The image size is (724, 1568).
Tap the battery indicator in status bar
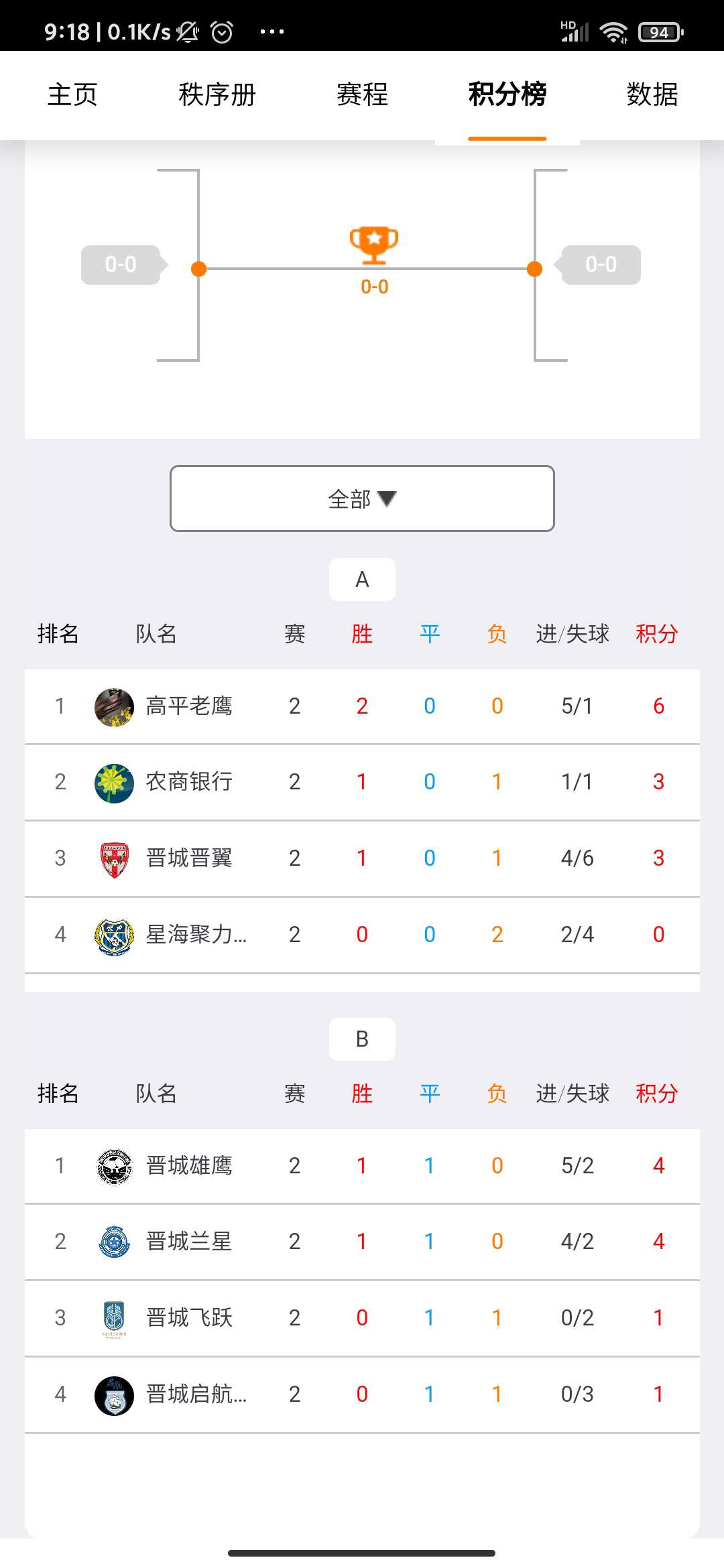click(x=660, y=30)
